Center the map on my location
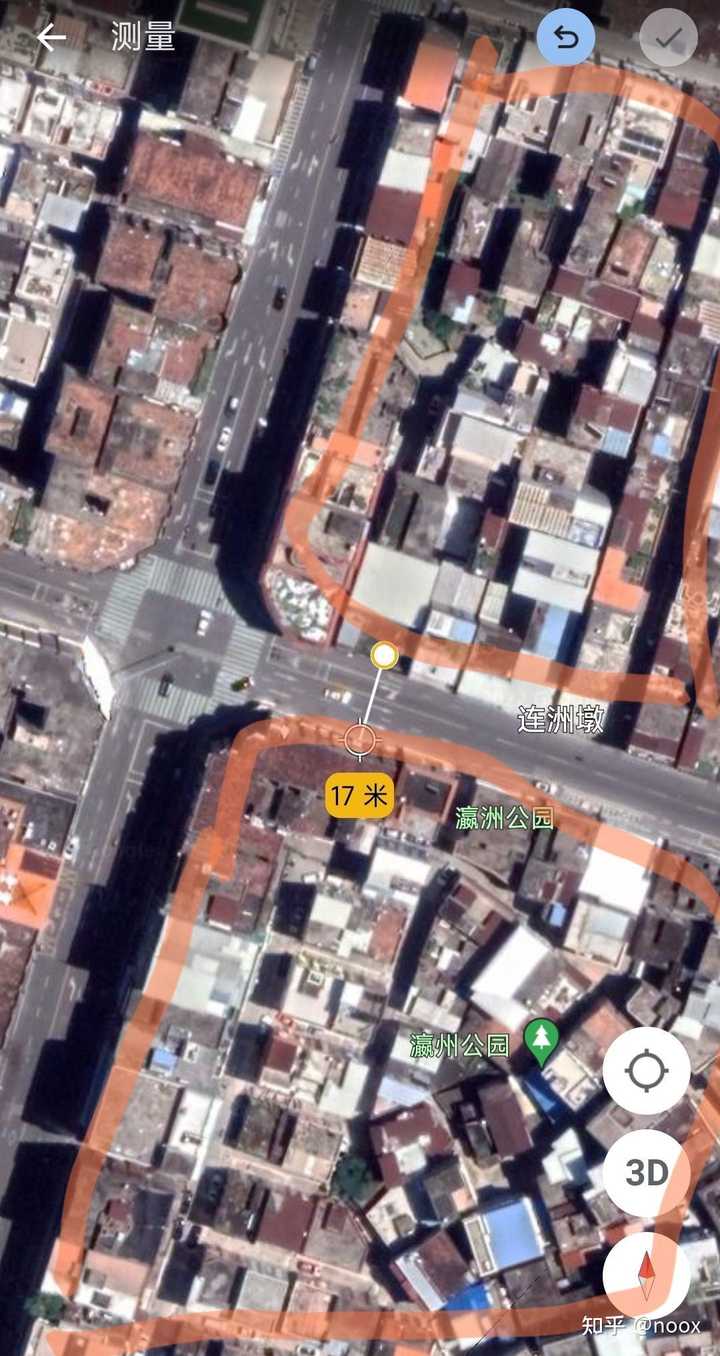Screen dimensions: 720x1356 [646, 1071]
